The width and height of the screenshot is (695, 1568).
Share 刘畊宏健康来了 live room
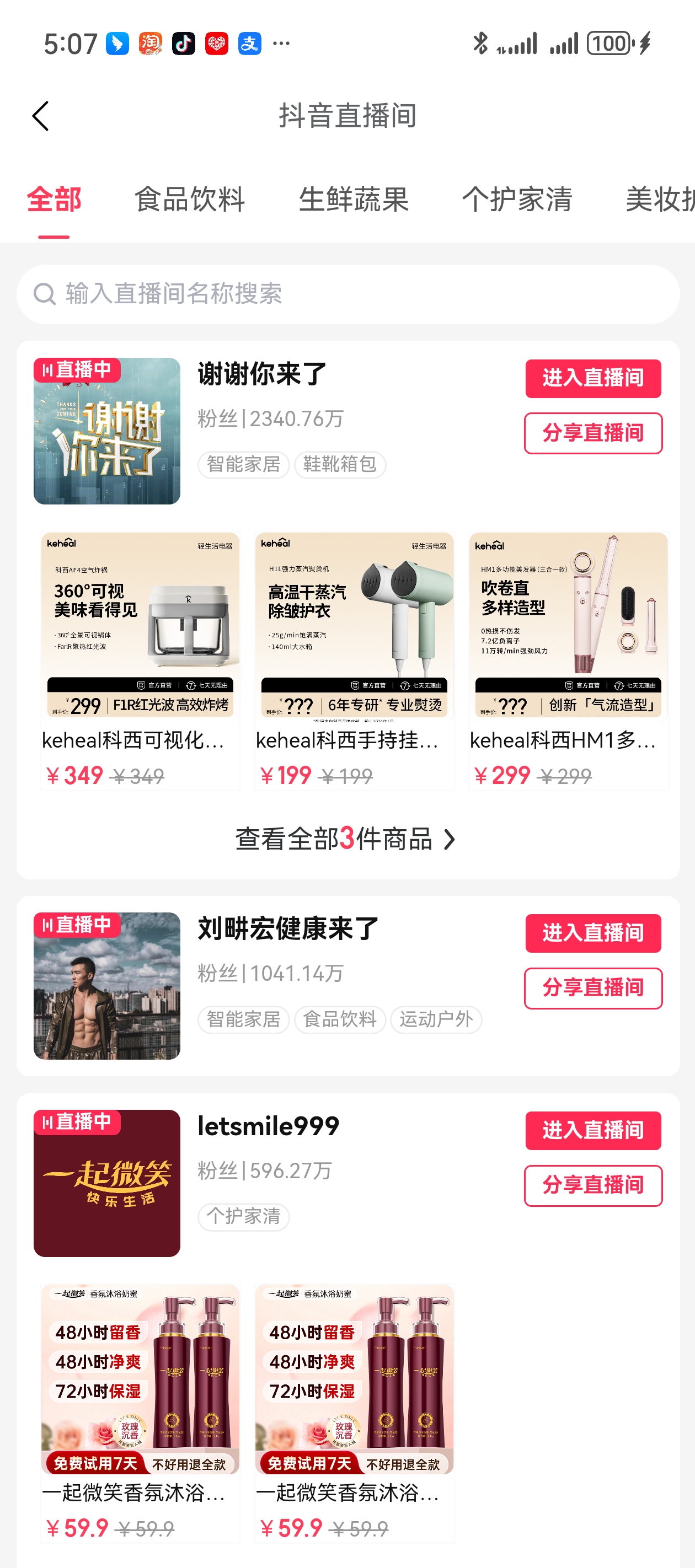pos(592,988)
